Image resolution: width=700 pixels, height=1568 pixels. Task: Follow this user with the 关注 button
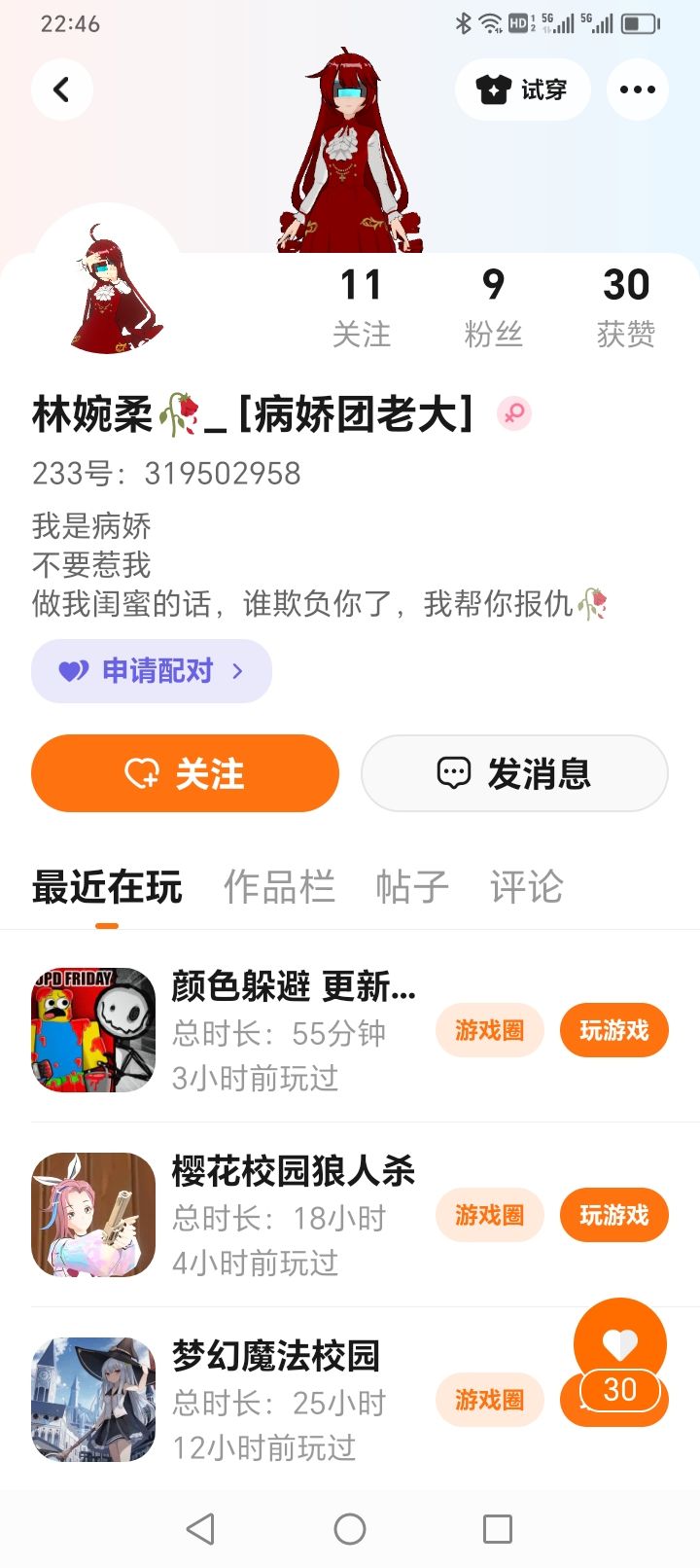[x=185, y=773]
